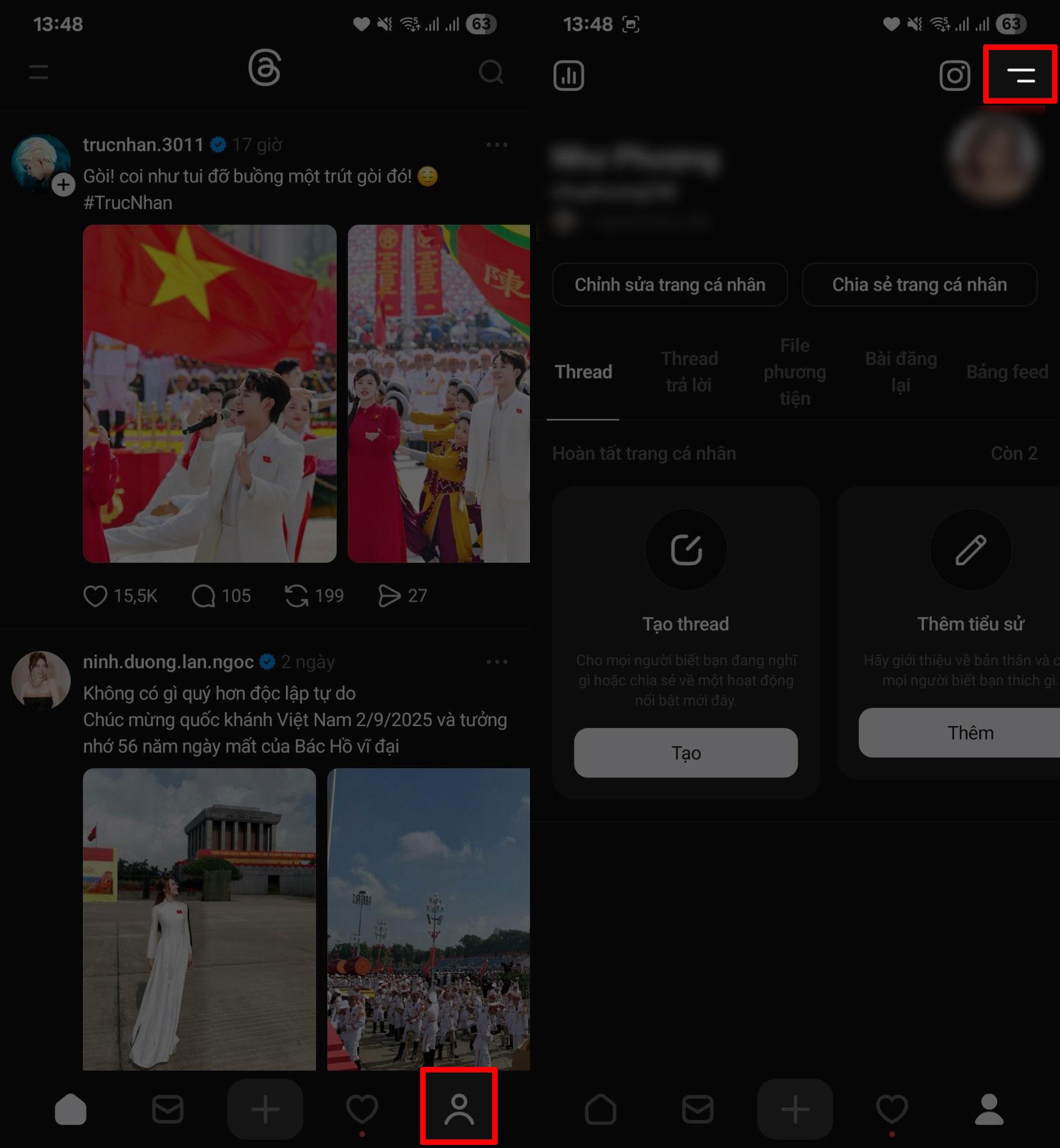Open the three-dot menu on ninh.duong.lan.ngoc's post
Screen dimensions: 1060x1148
[x=496, y=661]
